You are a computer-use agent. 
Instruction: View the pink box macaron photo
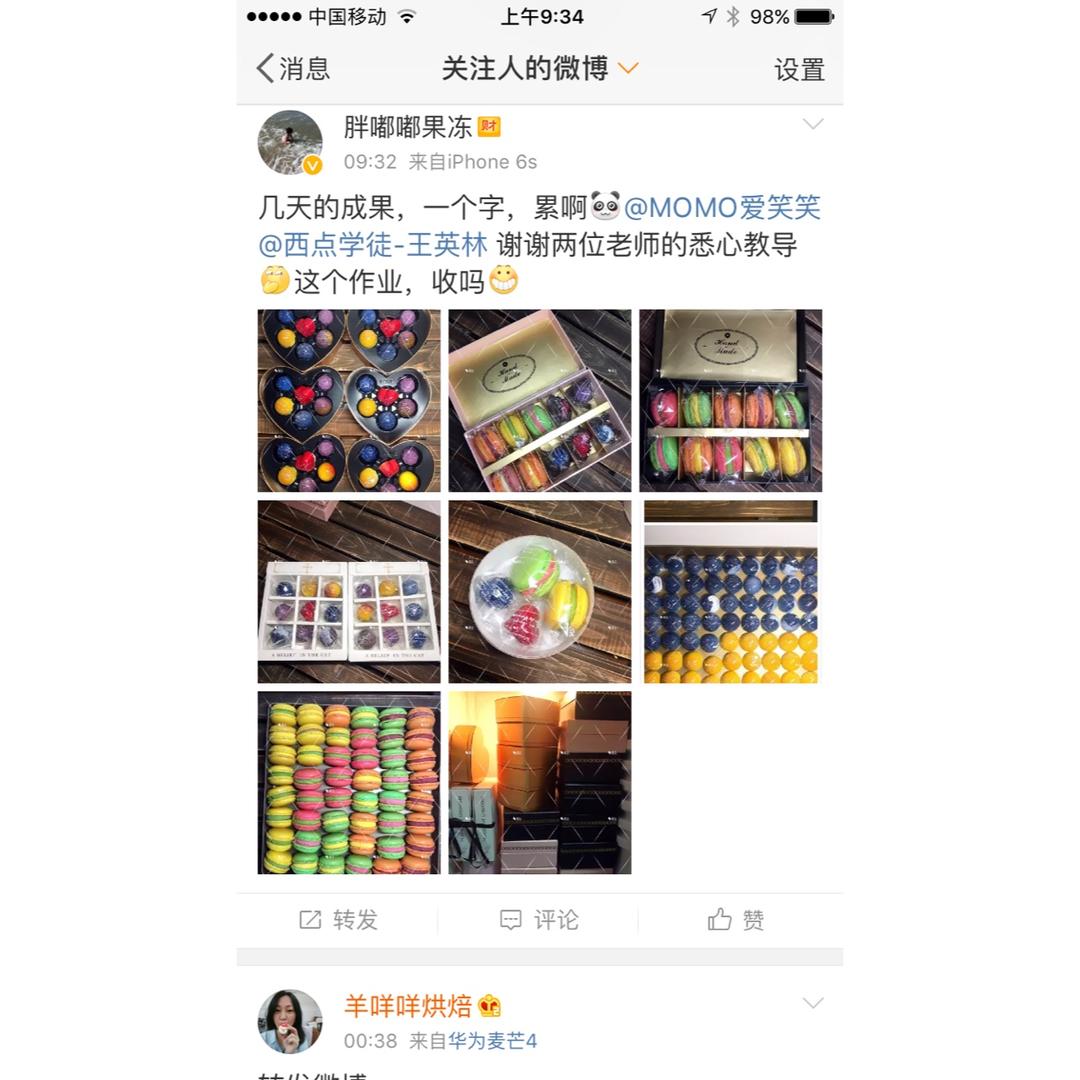pos(540,400)
